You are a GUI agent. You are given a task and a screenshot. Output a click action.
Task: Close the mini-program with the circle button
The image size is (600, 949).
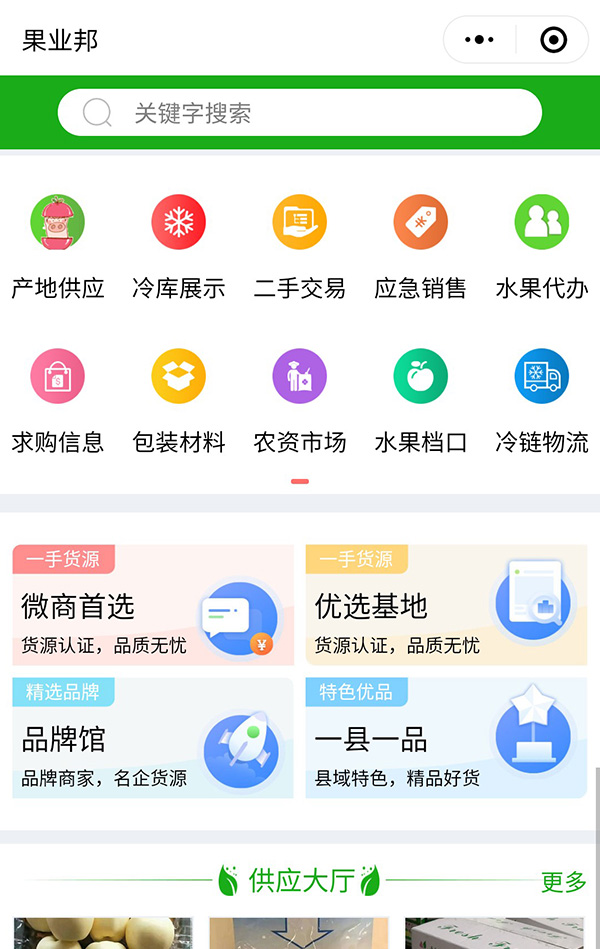(x=553, y=40)
